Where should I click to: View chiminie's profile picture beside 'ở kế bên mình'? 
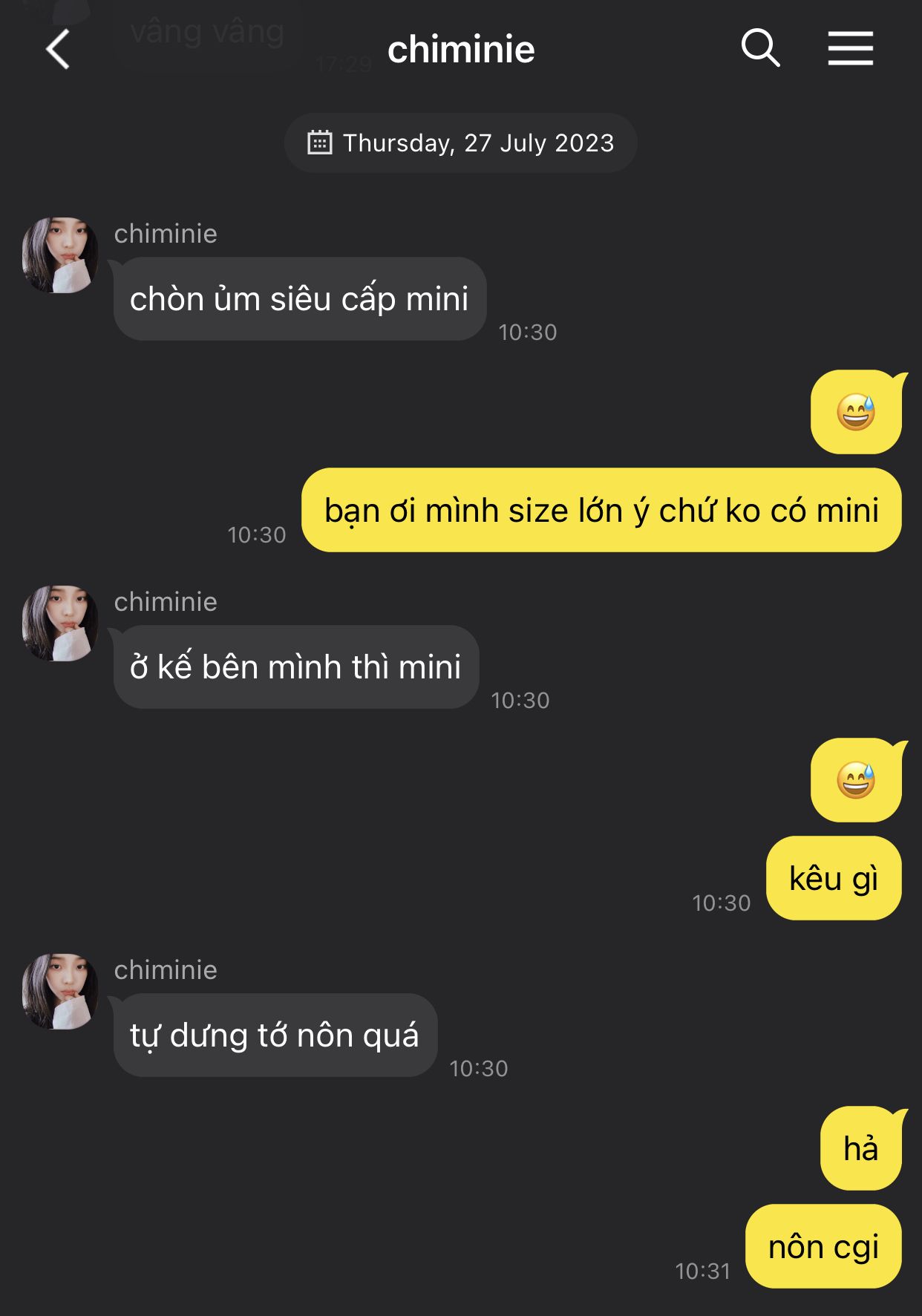[x=60, y=623]
